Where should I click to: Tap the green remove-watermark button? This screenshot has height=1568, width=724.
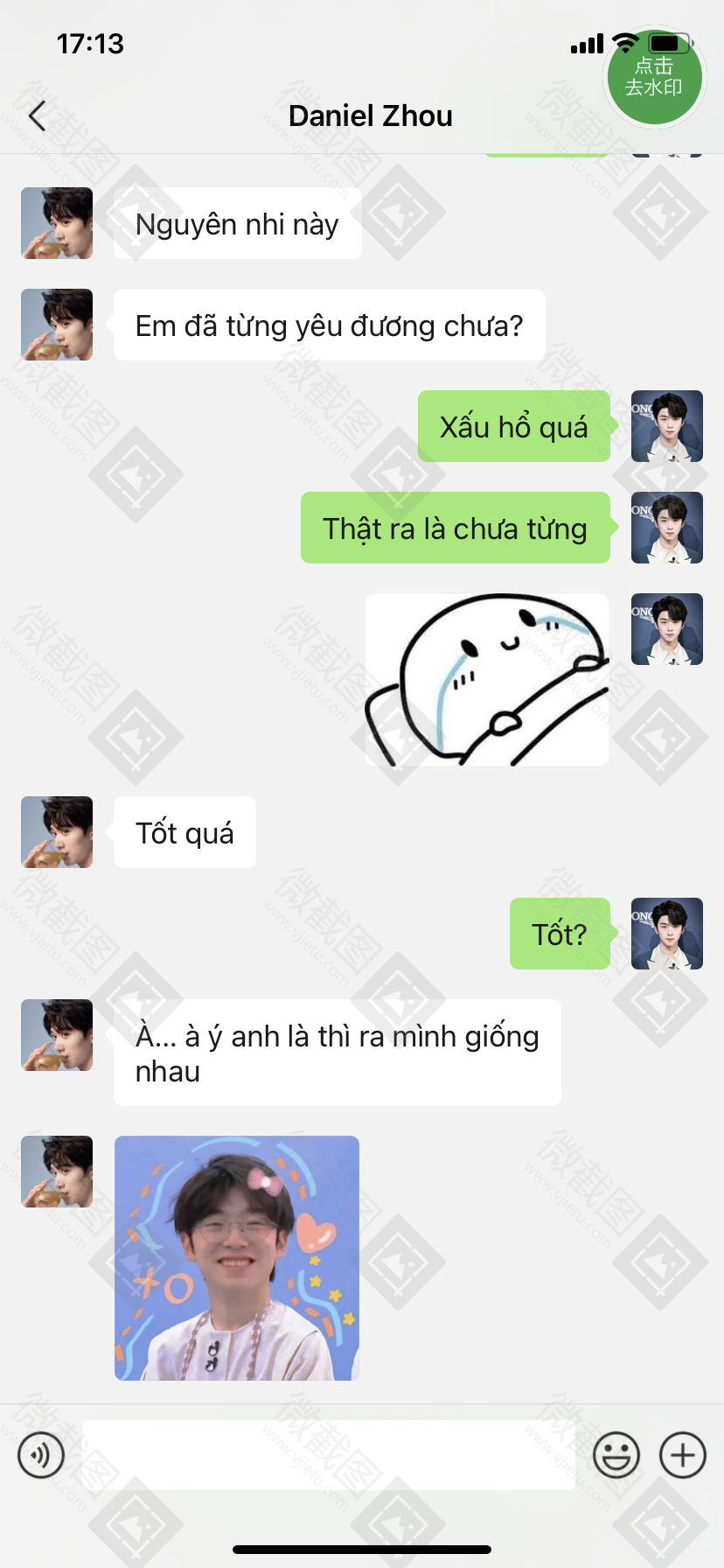(x=654, y=77)
